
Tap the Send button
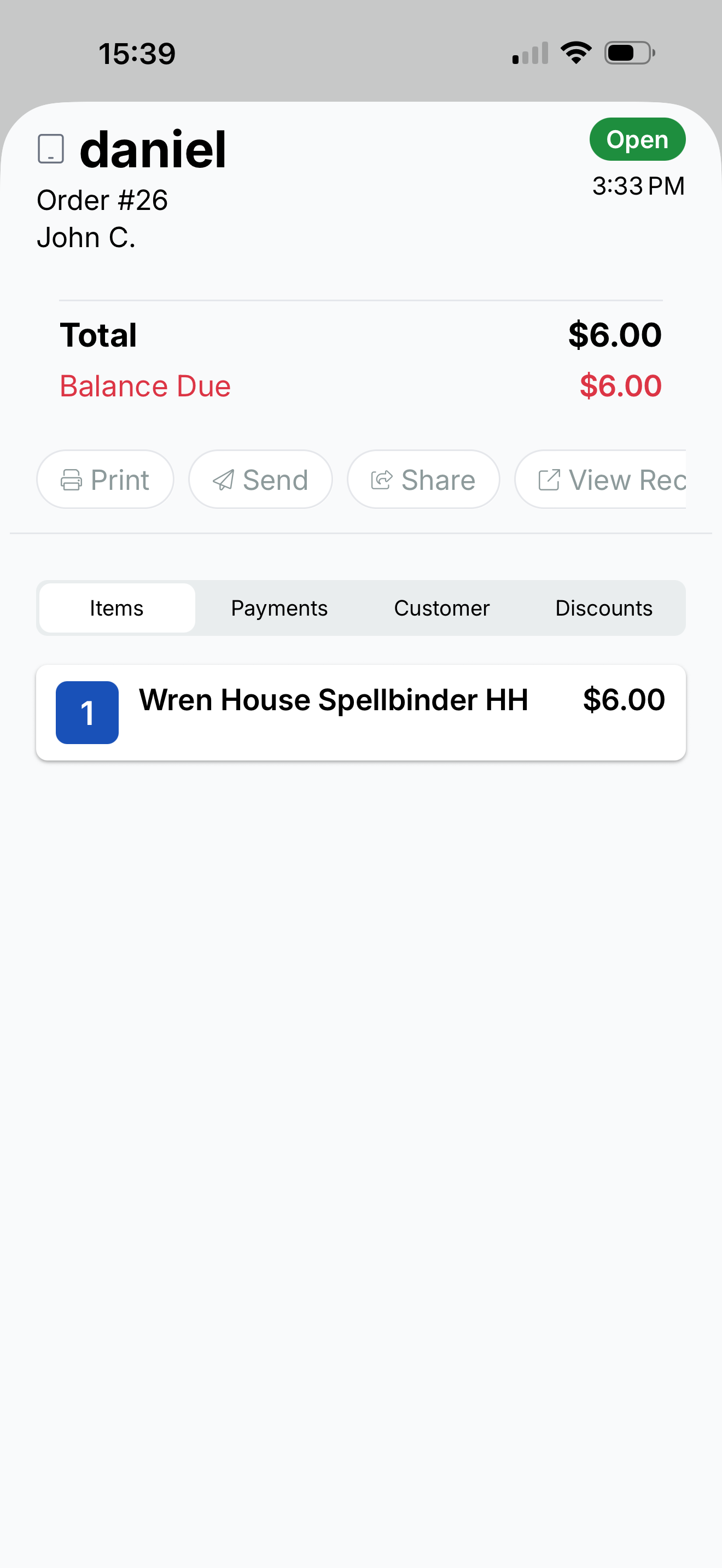(x=260, y=479)
